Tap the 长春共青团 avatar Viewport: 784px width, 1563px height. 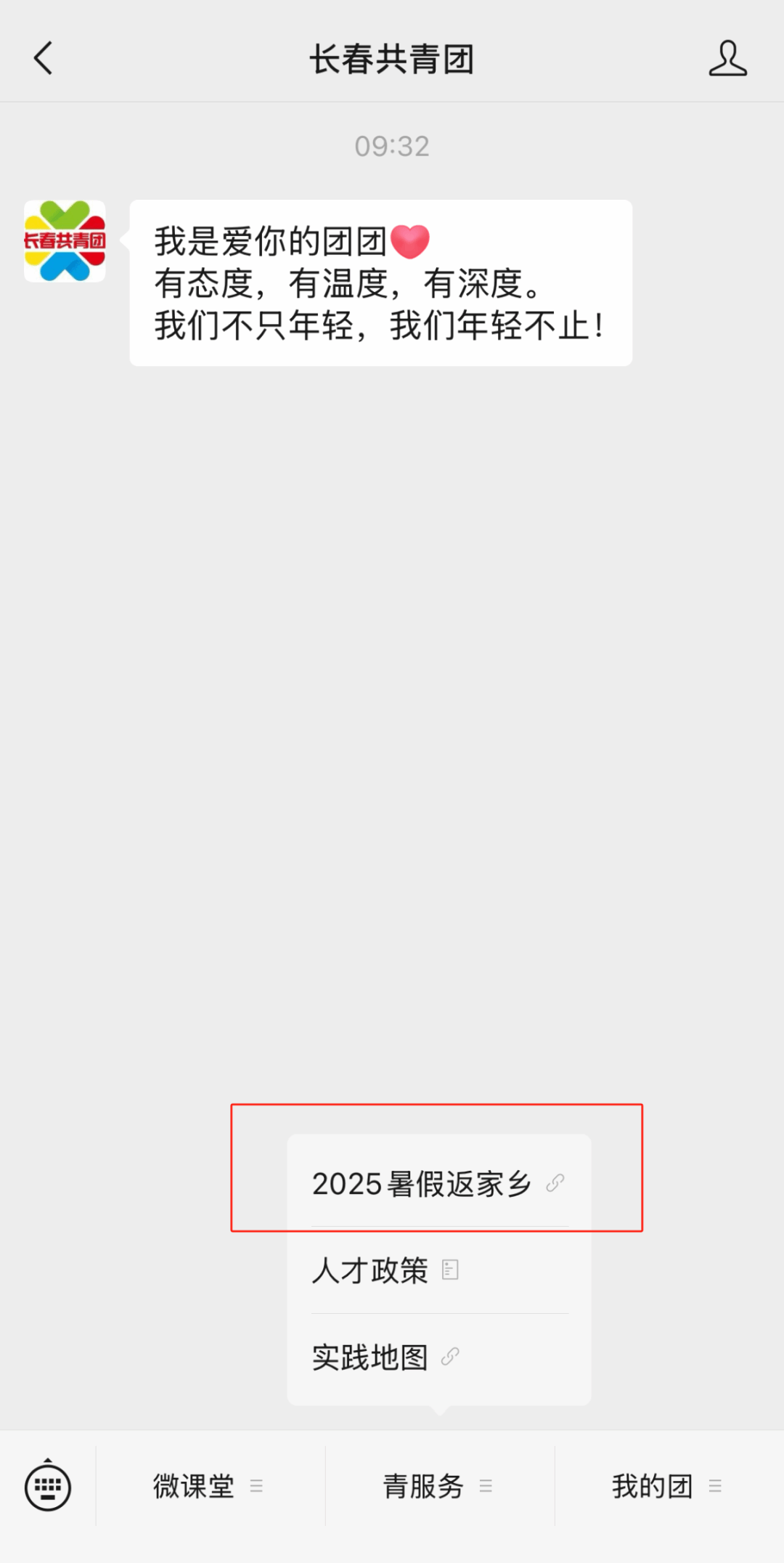click(x=65, y=241)
